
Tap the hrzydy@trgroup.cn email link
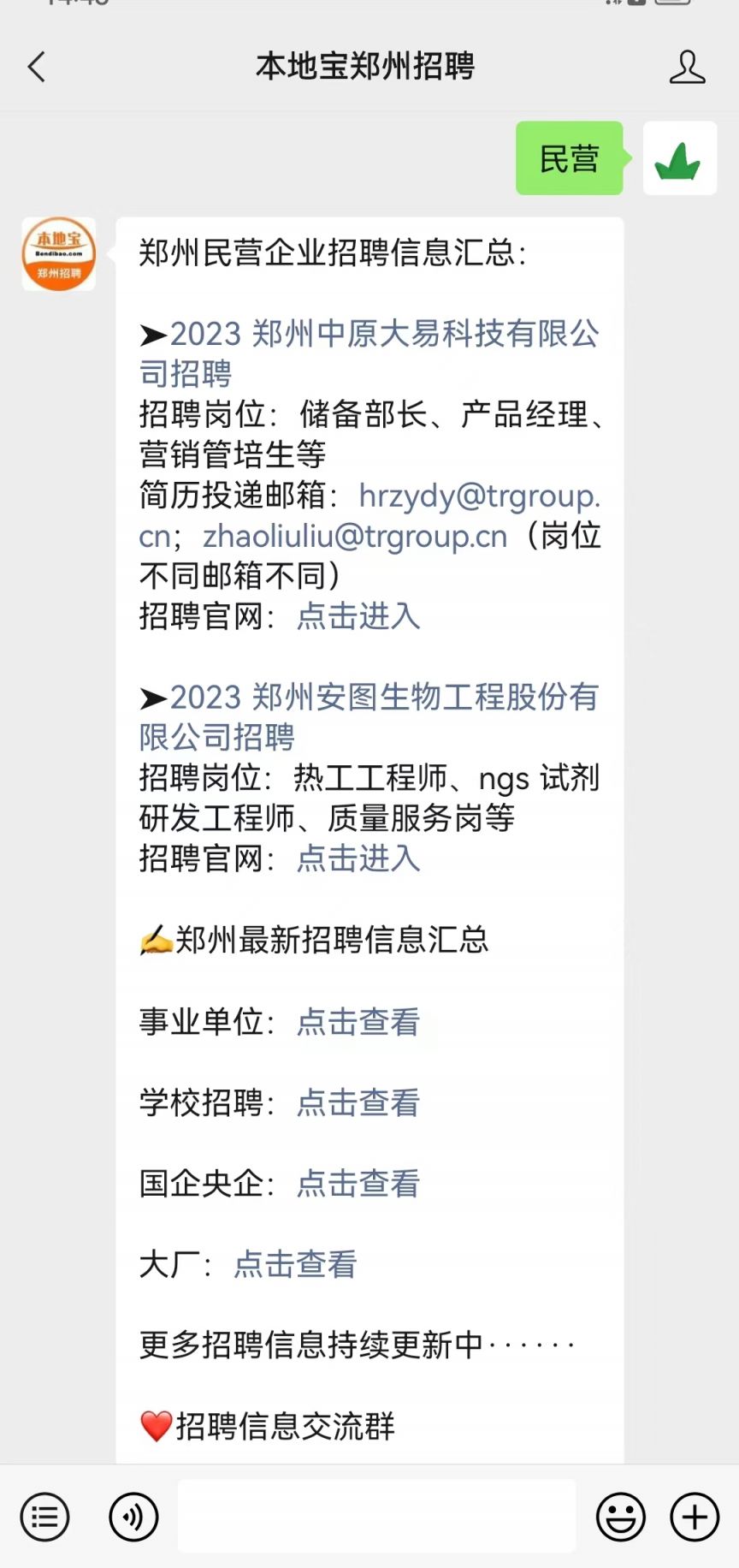point(479,496)
